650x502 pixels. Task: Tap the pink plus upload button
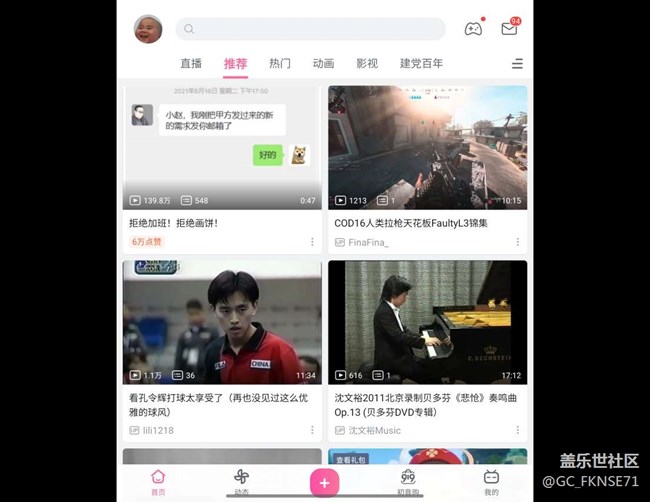[324, 481]
